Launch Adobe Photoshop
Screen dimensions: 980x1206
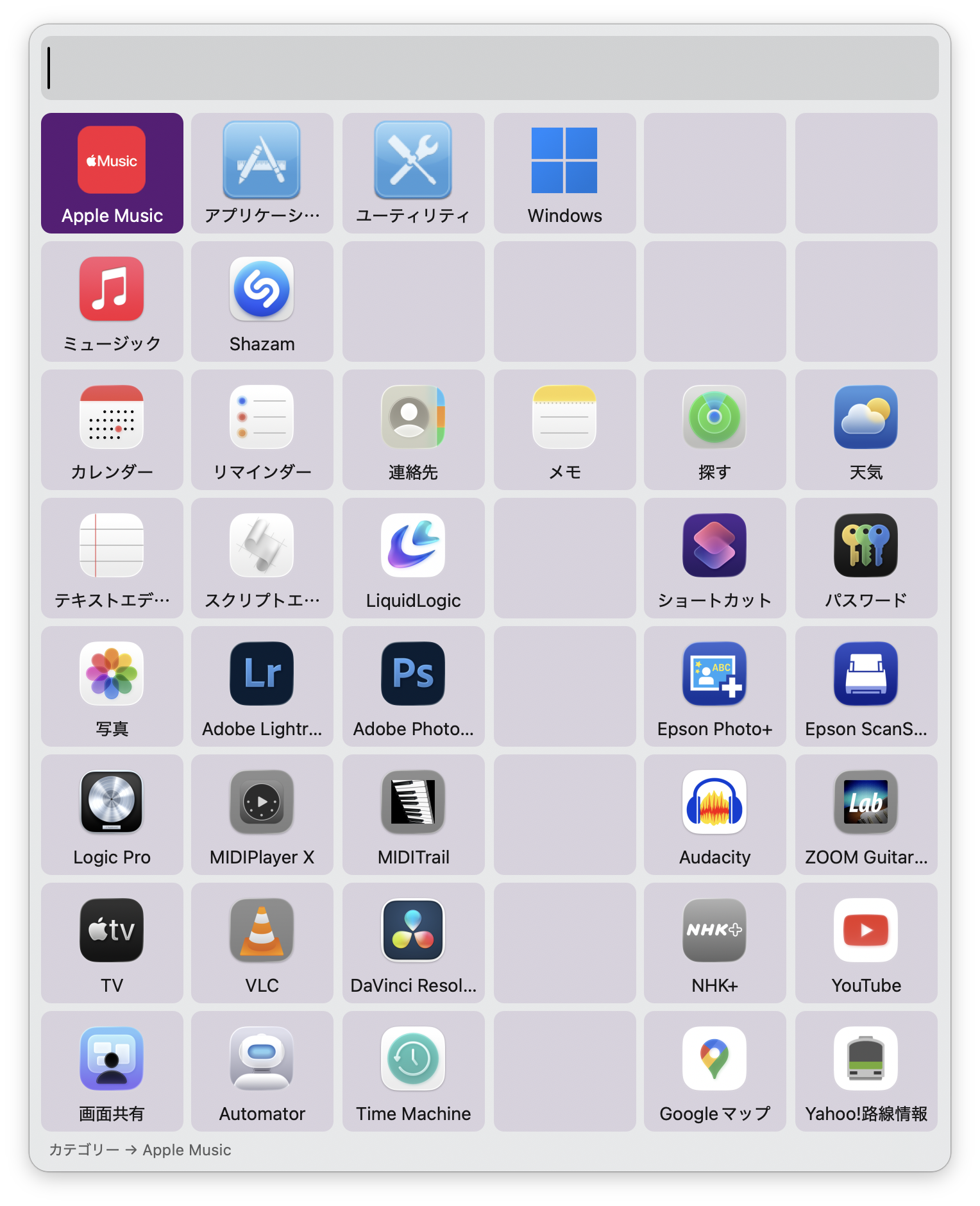414,686
